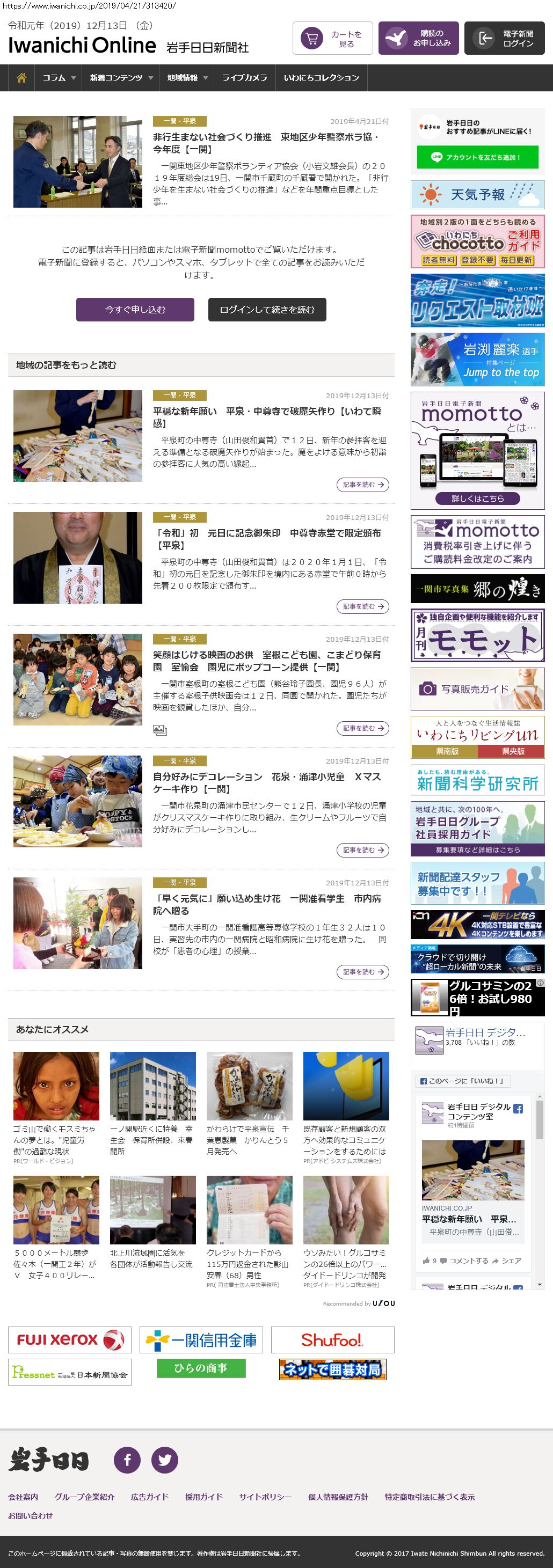Tap カートを見る cart button
Image resolution: width=553 pixels, height=1568 pixels.
tap(332, 38)
